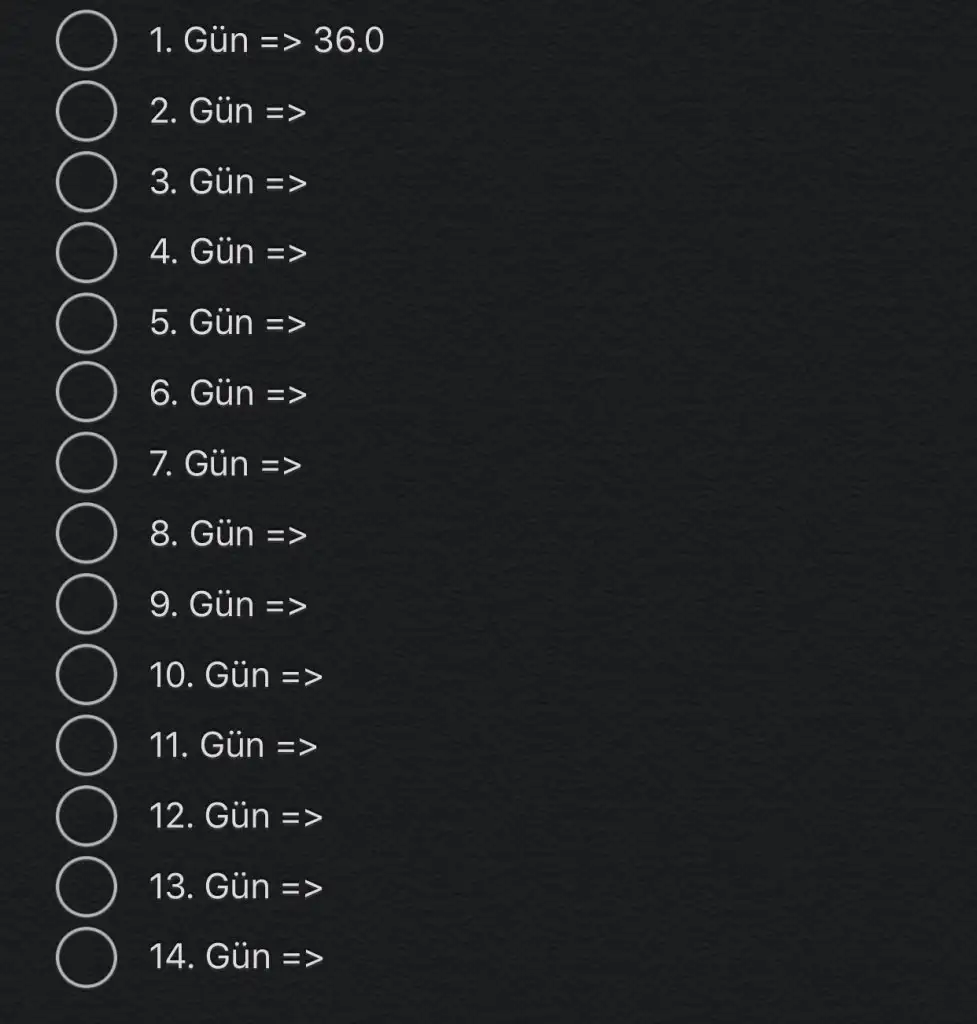Complete the 8. Gün item

coord(86,534)
